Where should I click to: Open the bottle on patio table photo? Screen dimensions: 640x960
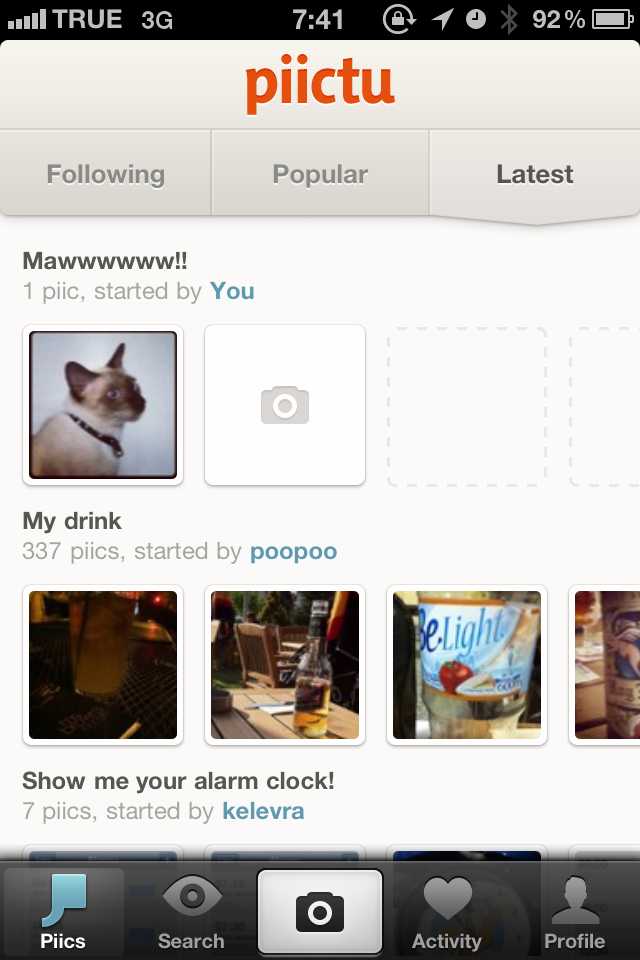click(285, 665)
